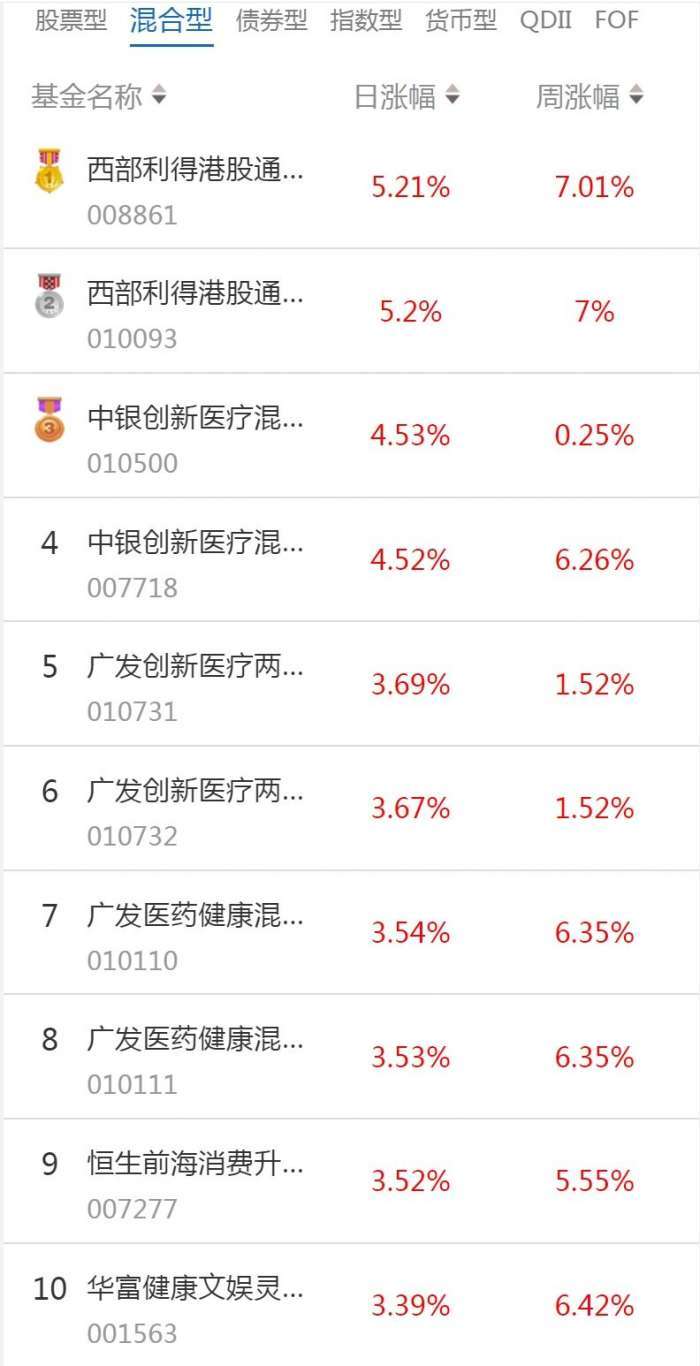Open fund 010093 西部利得港股通

(x=195, y=311)
